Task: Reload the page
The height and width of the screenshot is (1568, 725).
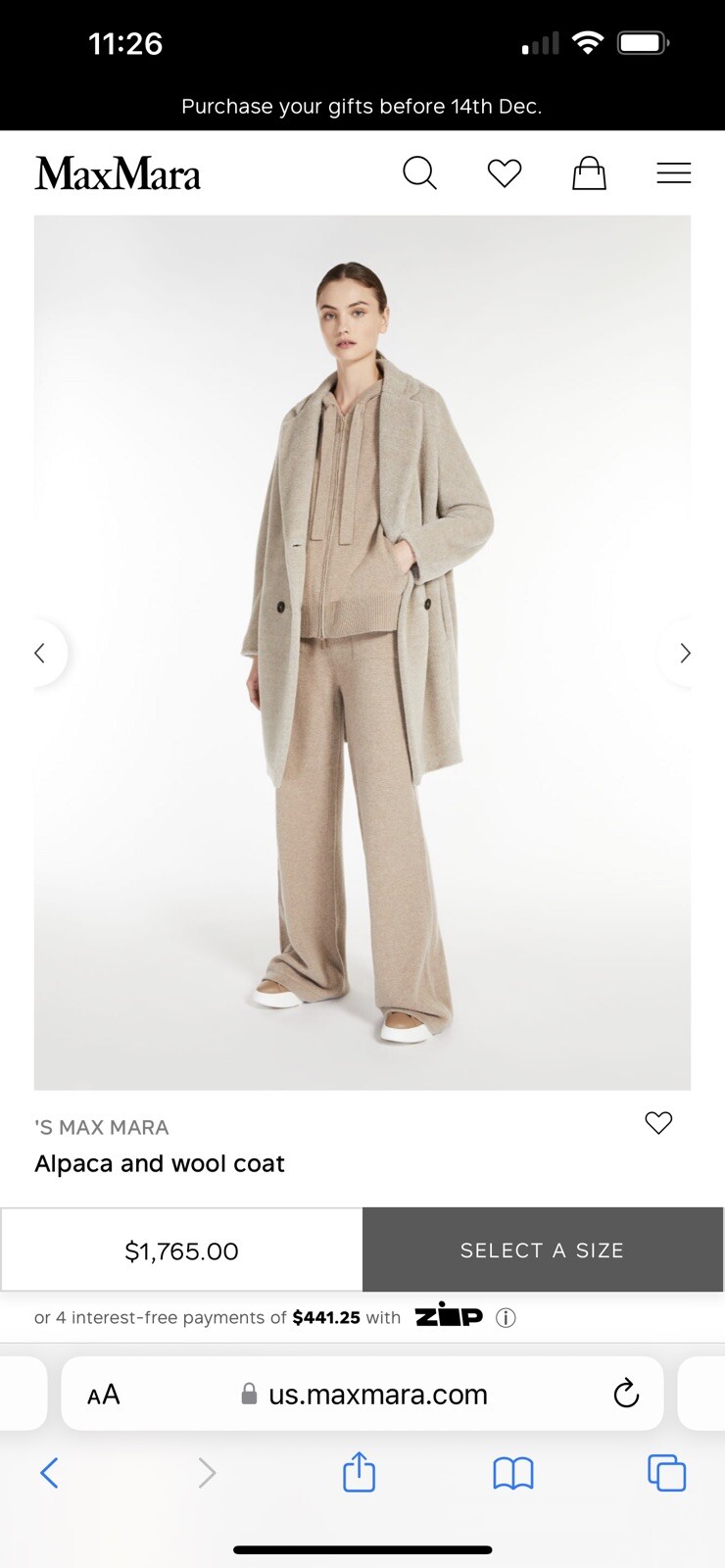Action: point(625,1394)
